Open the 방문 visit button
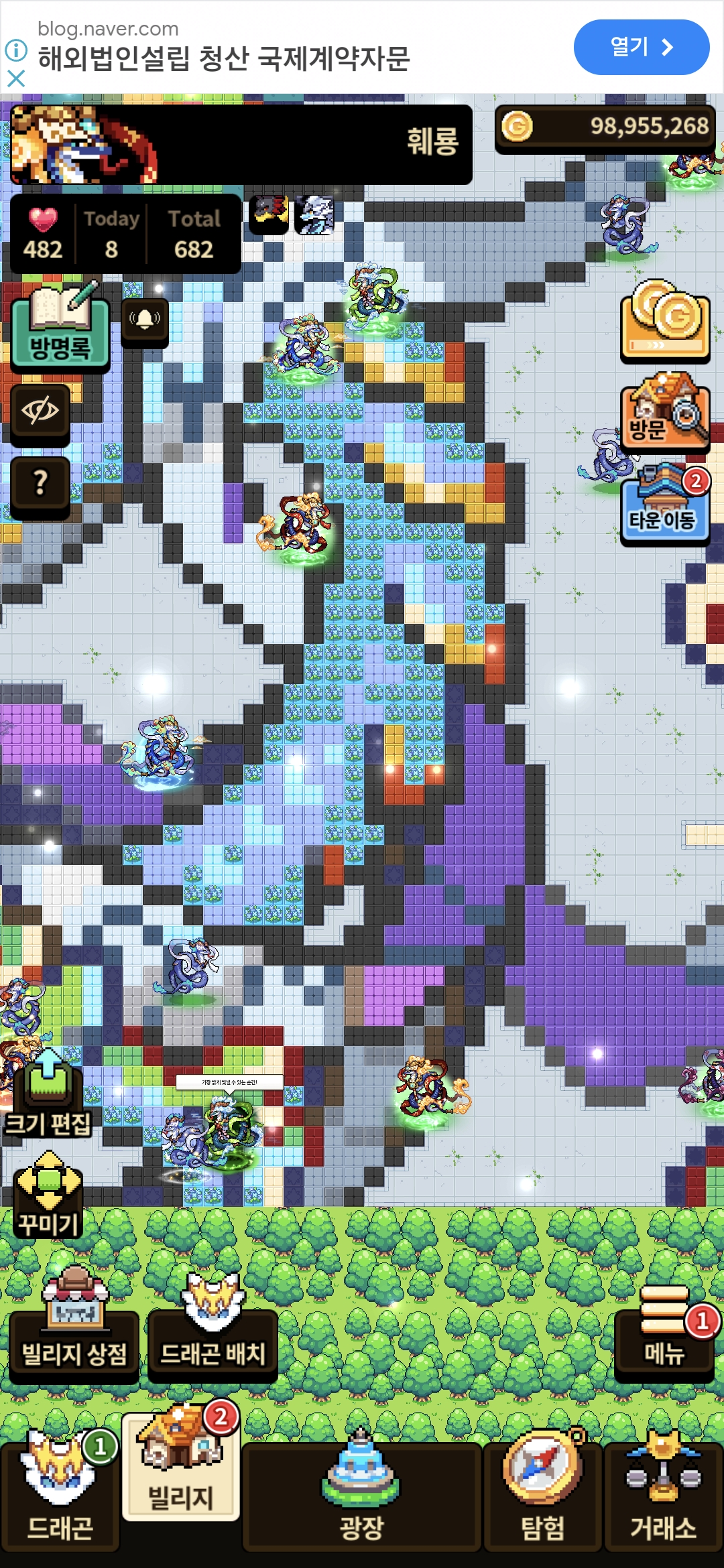 coord(664,411)
